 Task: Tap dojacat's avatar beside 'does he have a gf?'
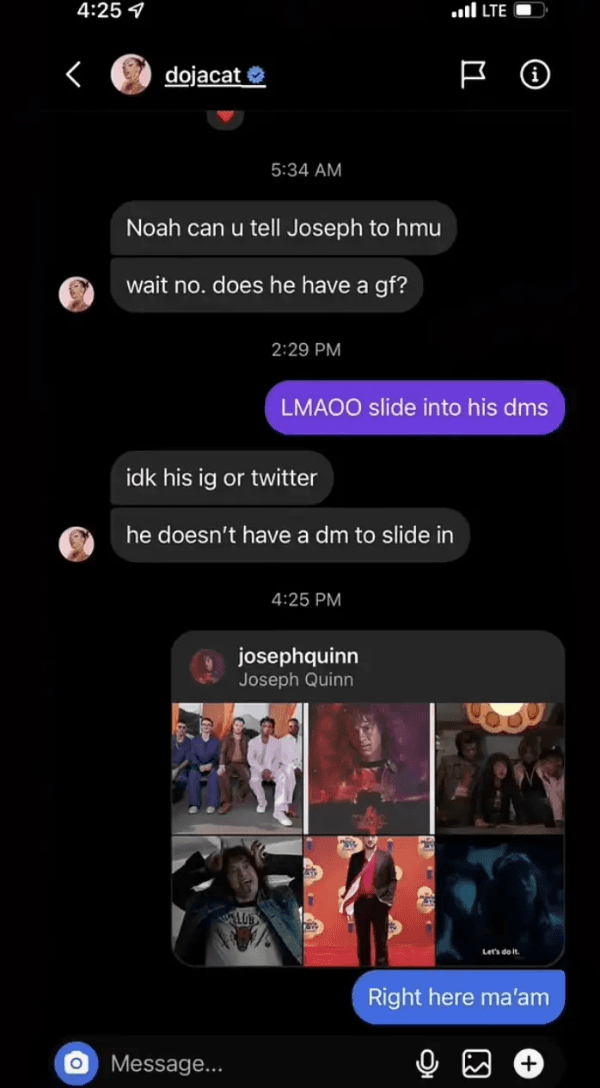[x=77, y=294]
